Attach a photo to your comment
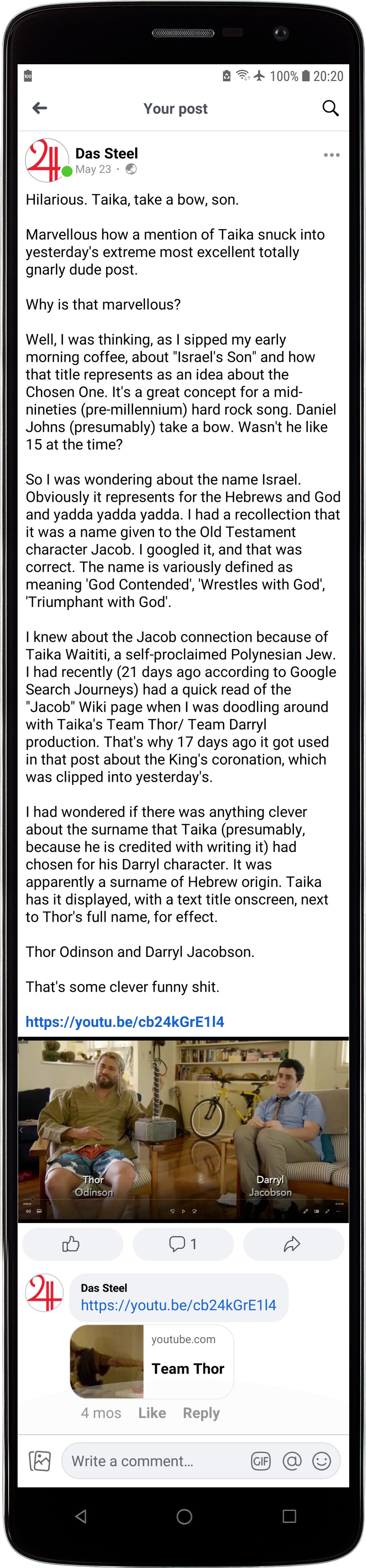 (x=40, y=1460)
